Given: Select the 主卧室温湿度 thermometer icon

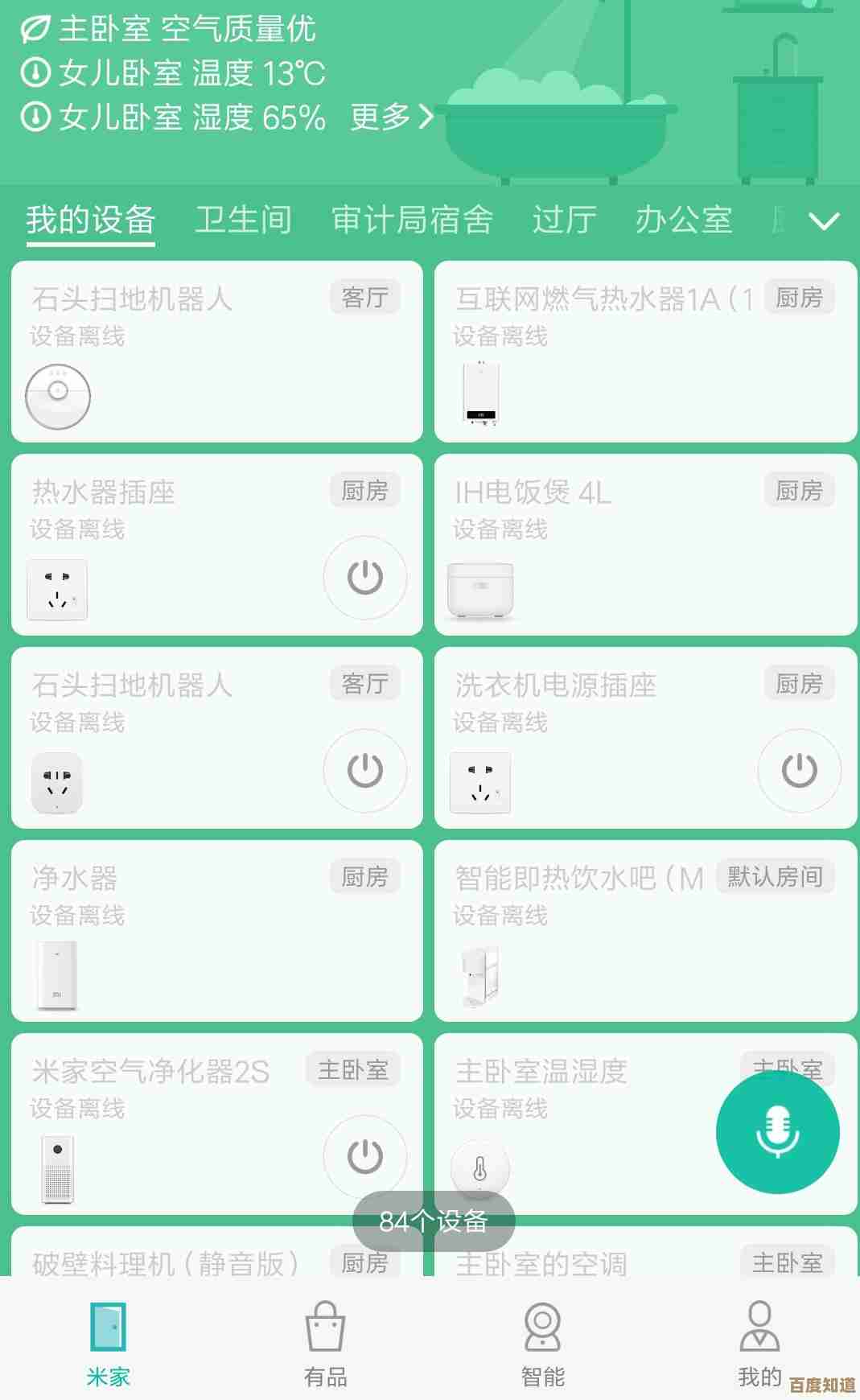Looking at the screenshot, I should [x=479, y=1167].
